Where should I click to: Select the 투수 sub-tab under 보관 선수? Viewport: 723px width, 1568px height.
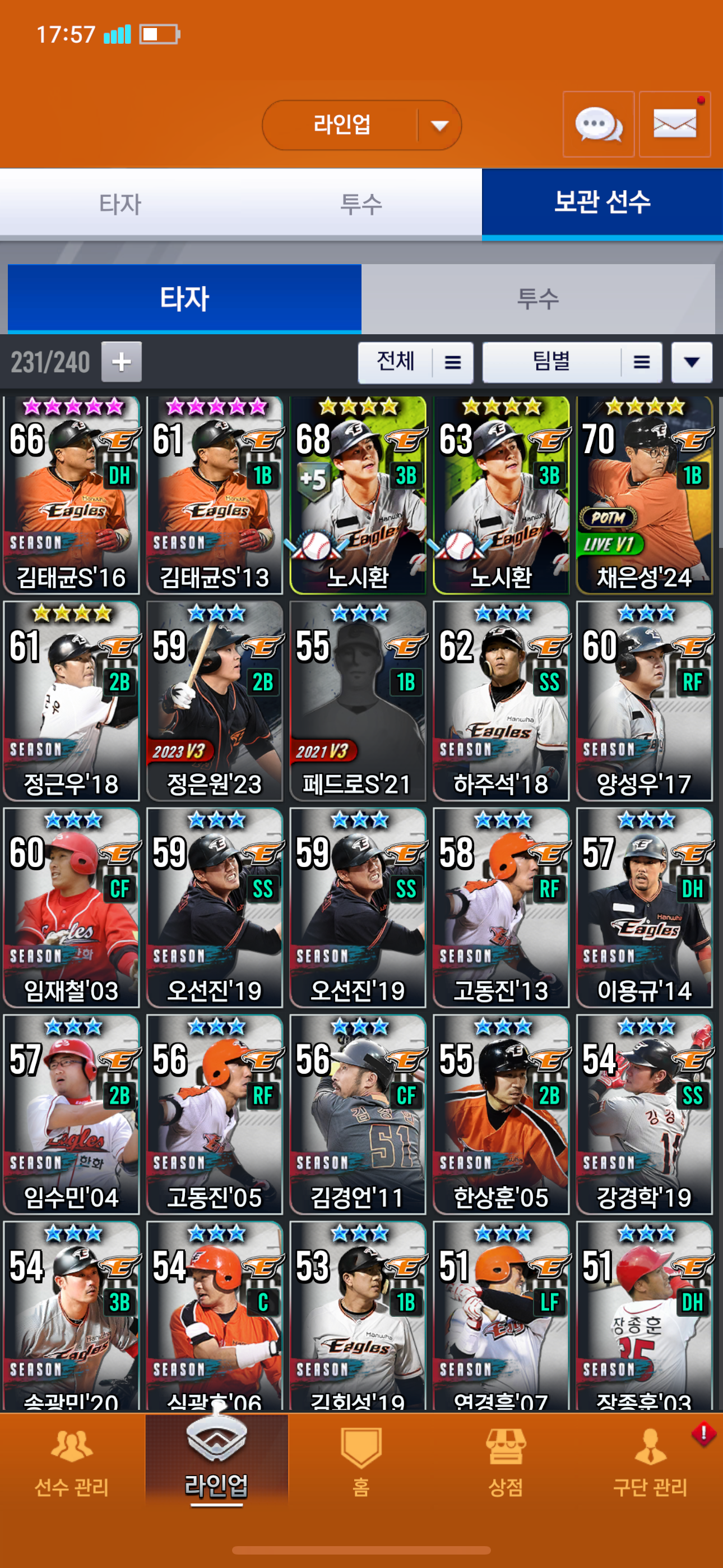coord(537,299)
